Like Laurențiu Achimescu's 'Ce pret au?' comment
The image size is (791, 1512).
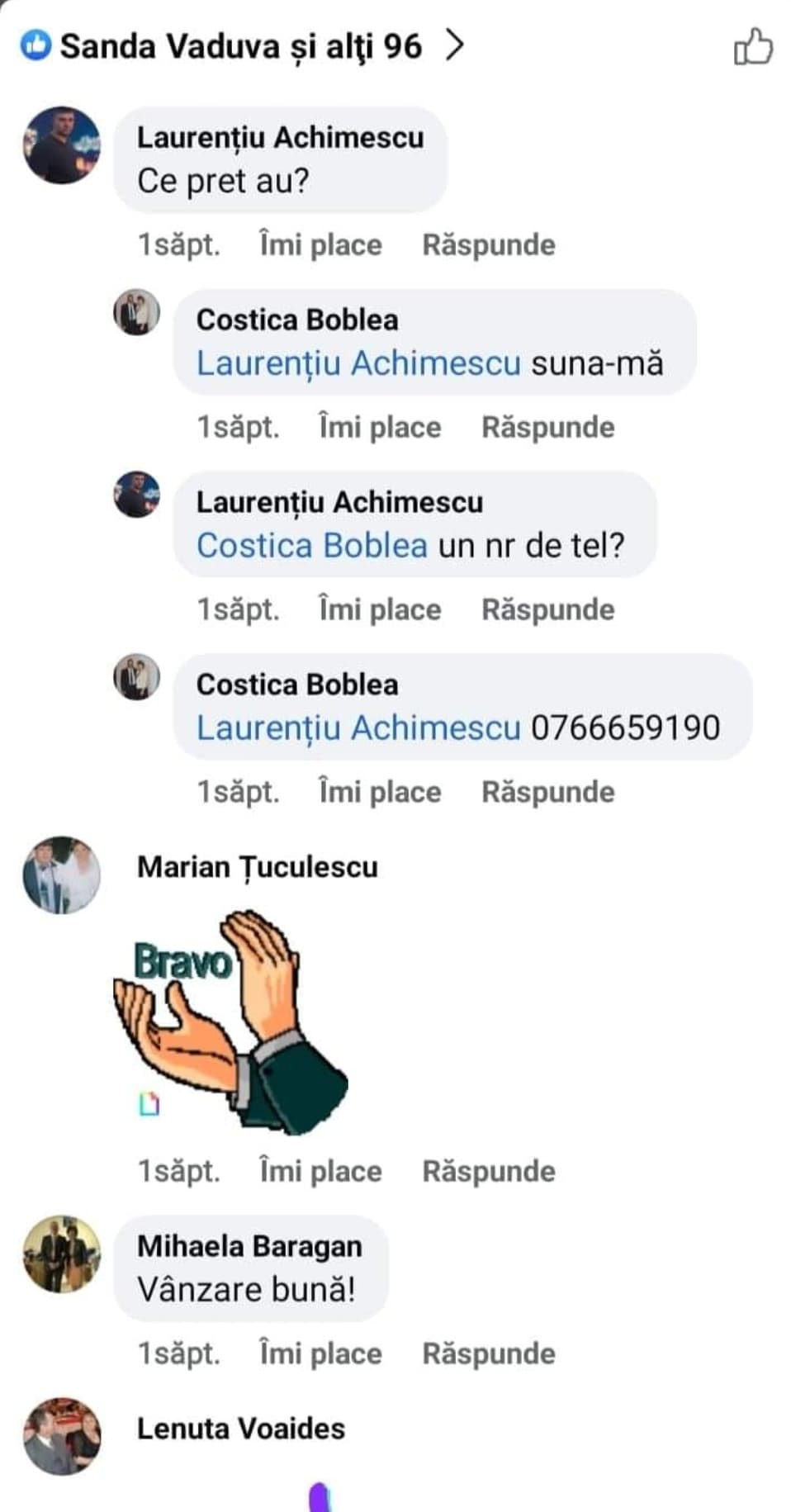[x=320, y=245]
